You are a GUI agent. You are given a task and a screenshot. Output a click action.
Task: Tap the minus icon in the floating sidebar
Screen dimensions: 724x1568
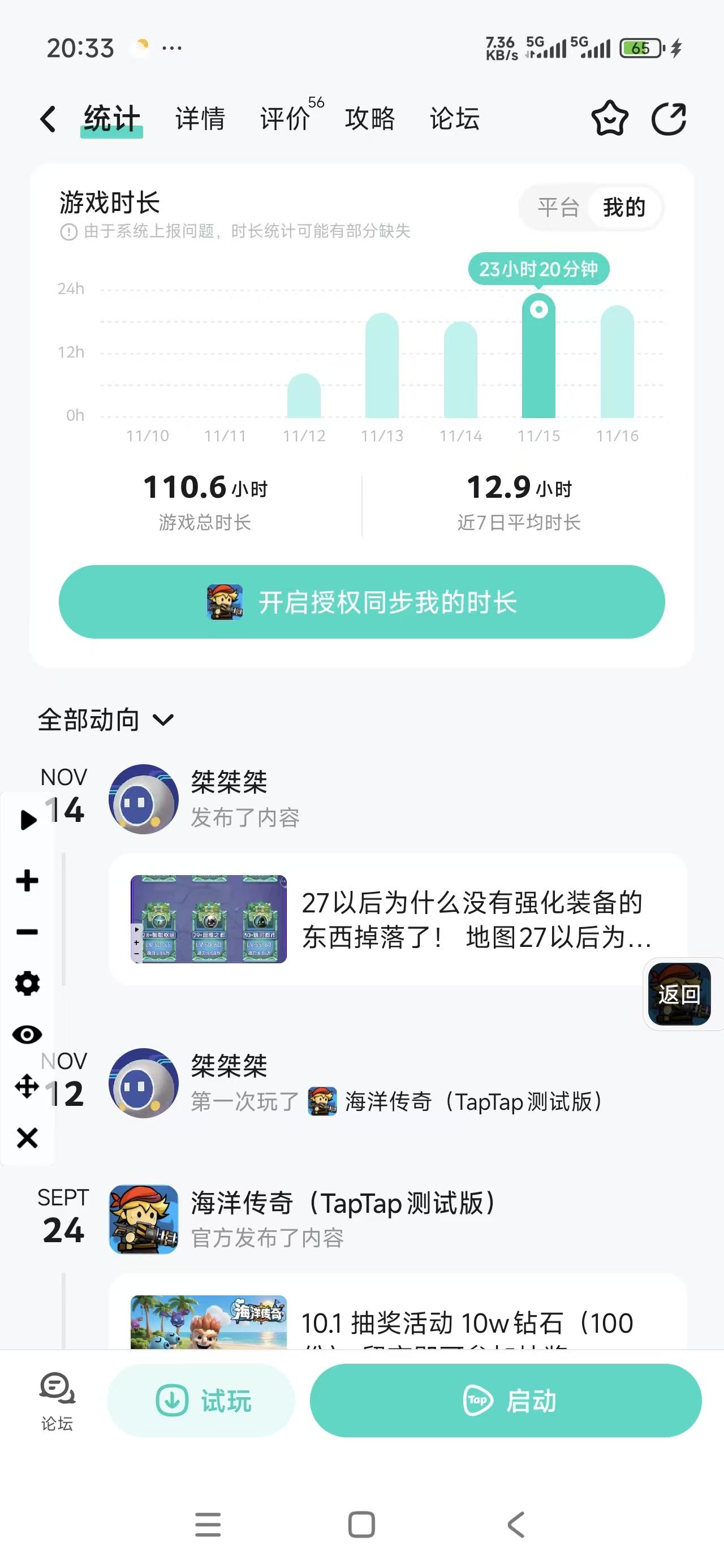pos(27,931)
